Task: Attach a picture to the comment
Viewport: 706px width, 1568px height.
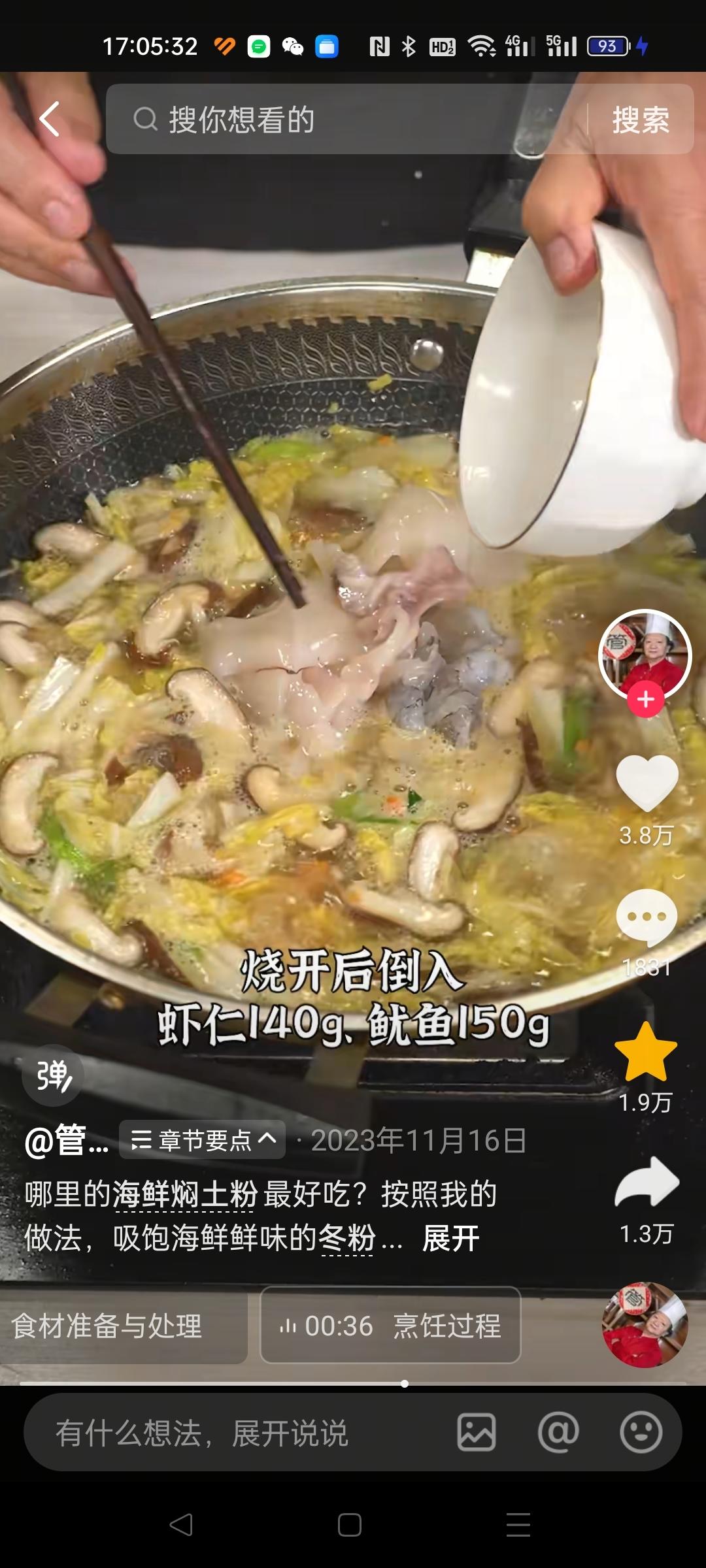Action: [x=476, y=1433]
